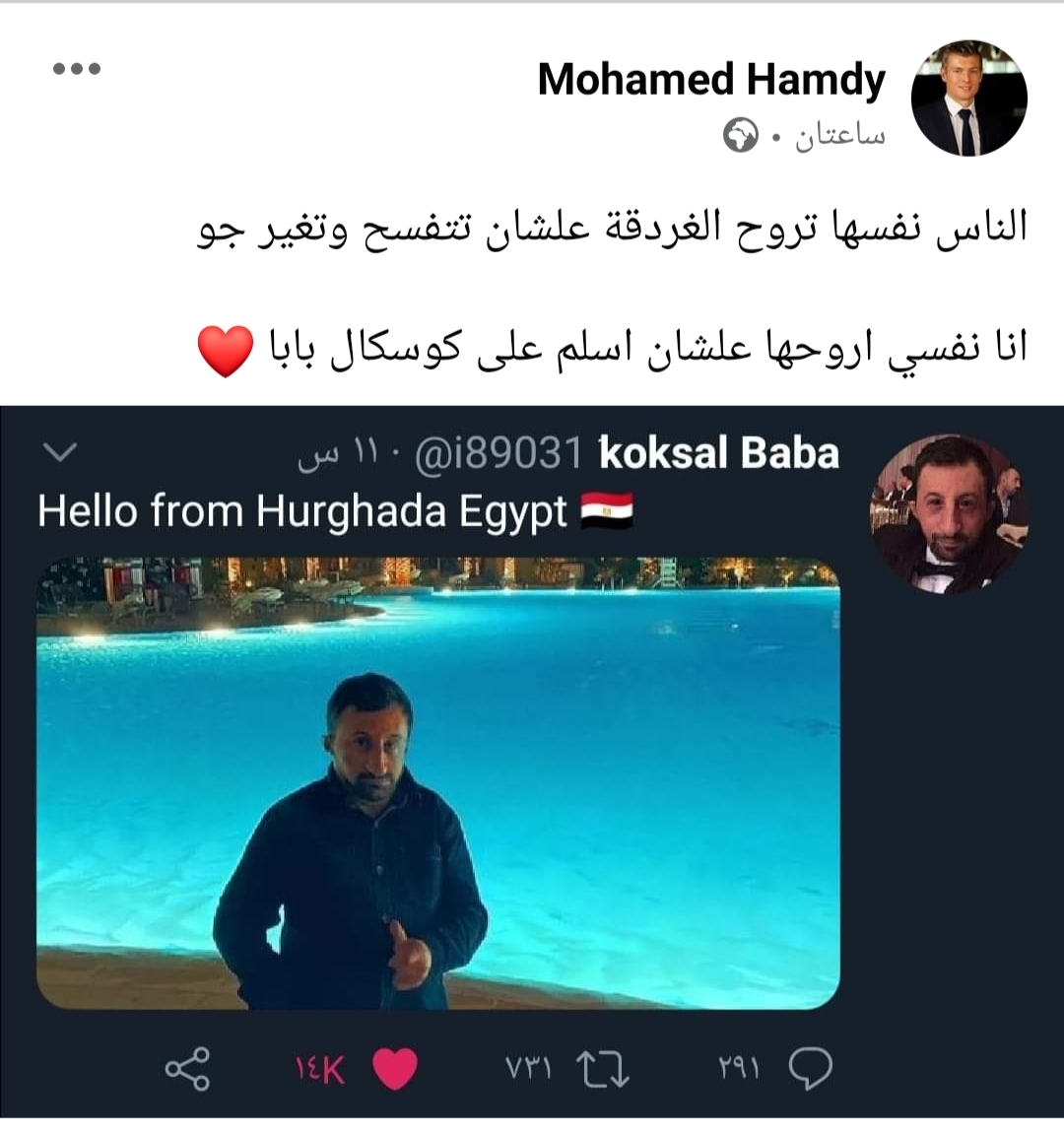The height and width of the screenshot is (1135, 1064).
Task: Open the attached tweet screenshot image
Action: tap(532, 759)
